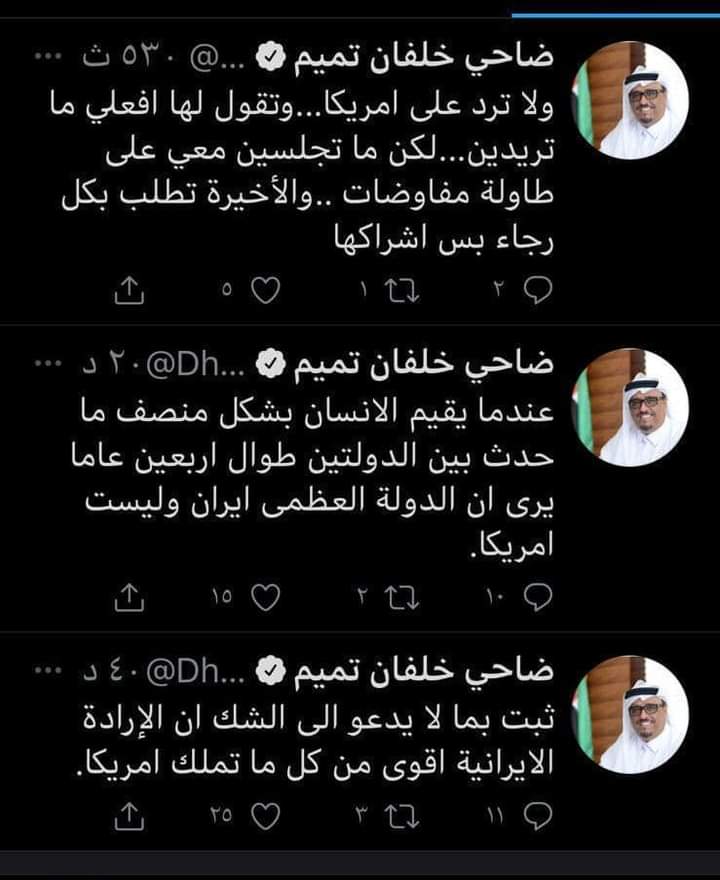The image size is (720, 880).
Task: Open profile photo beside tweet 'ثبت بما لا يدعو'
Action: pos(644,713)
